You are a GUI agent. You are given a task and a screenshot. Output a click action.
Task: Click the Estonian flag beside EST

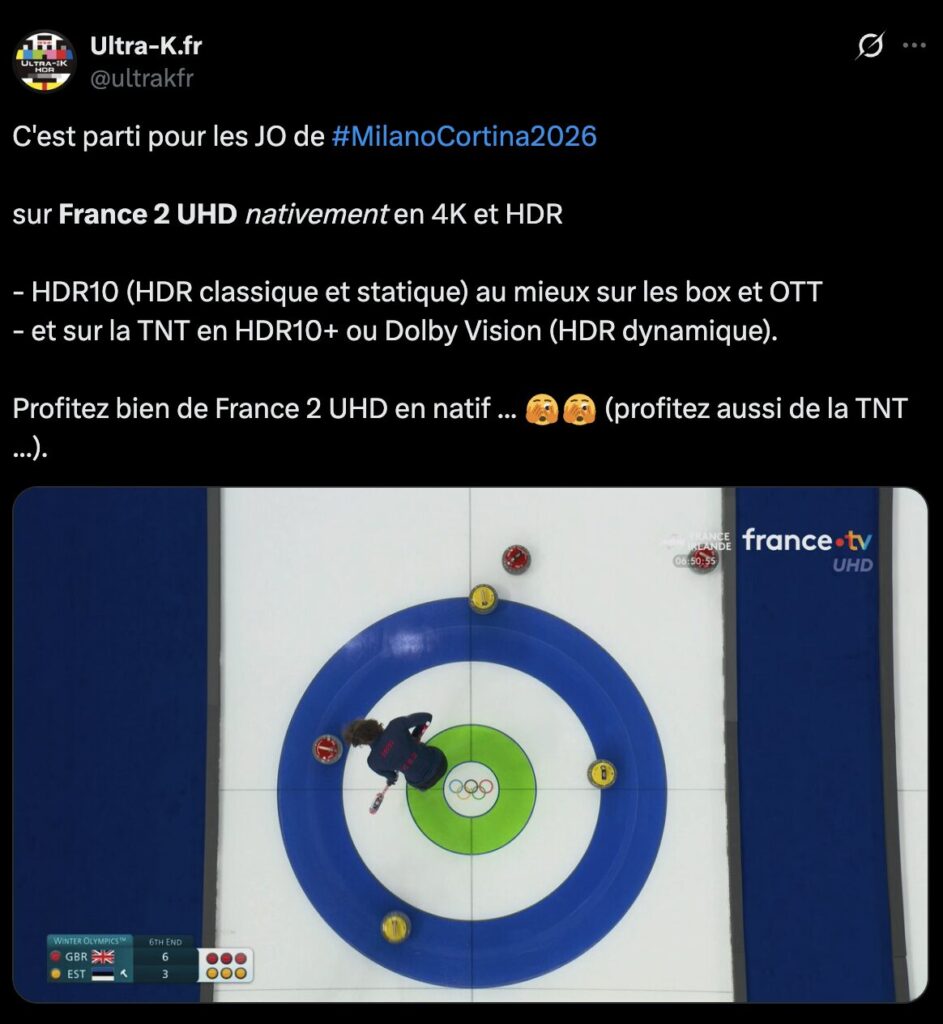click(103, 974)
